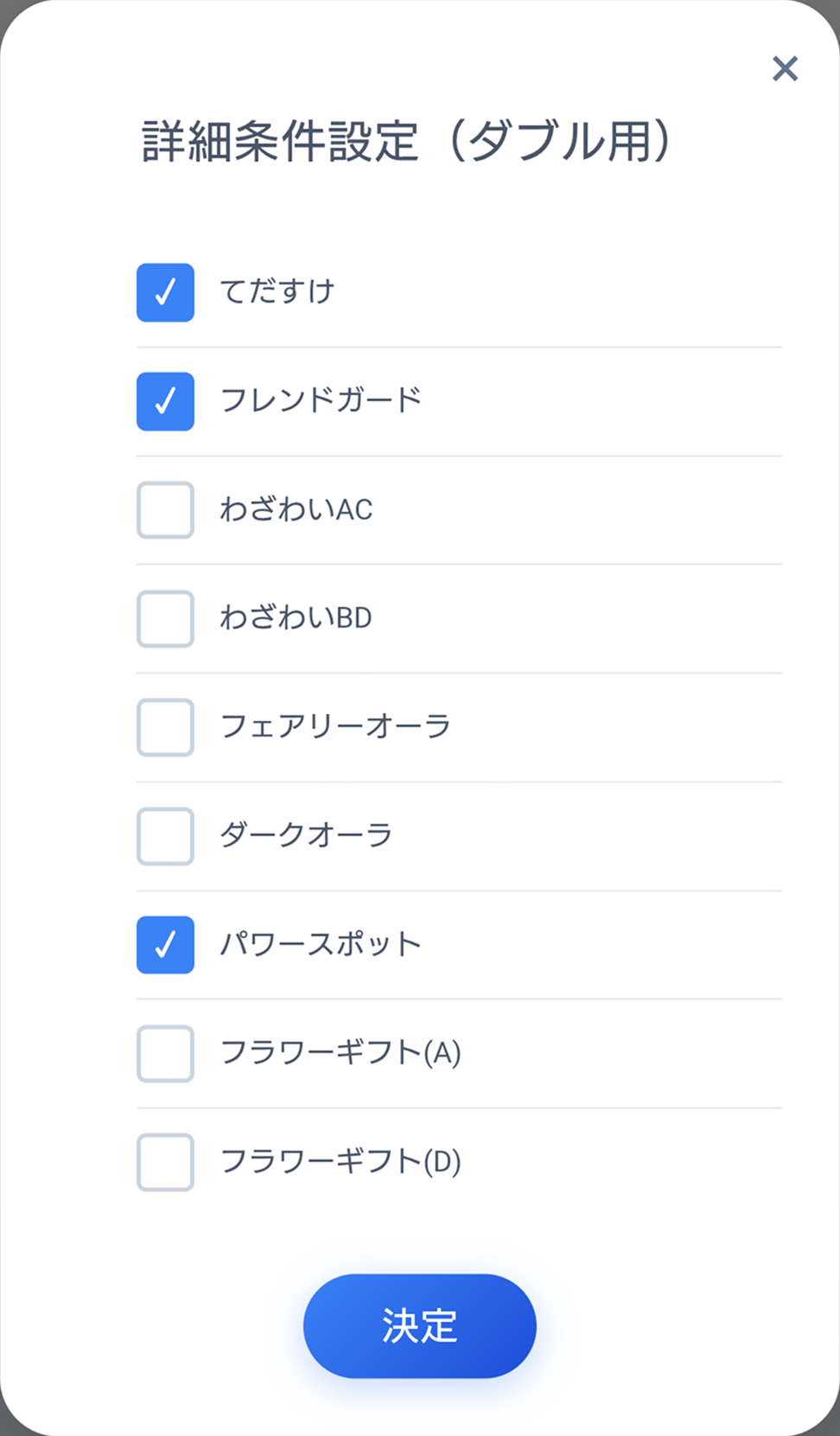The height and width of the screenshot is (1436, 840).
Task: Check the フェアリーオーラ checkbox
Action: [x=165, y=727]
